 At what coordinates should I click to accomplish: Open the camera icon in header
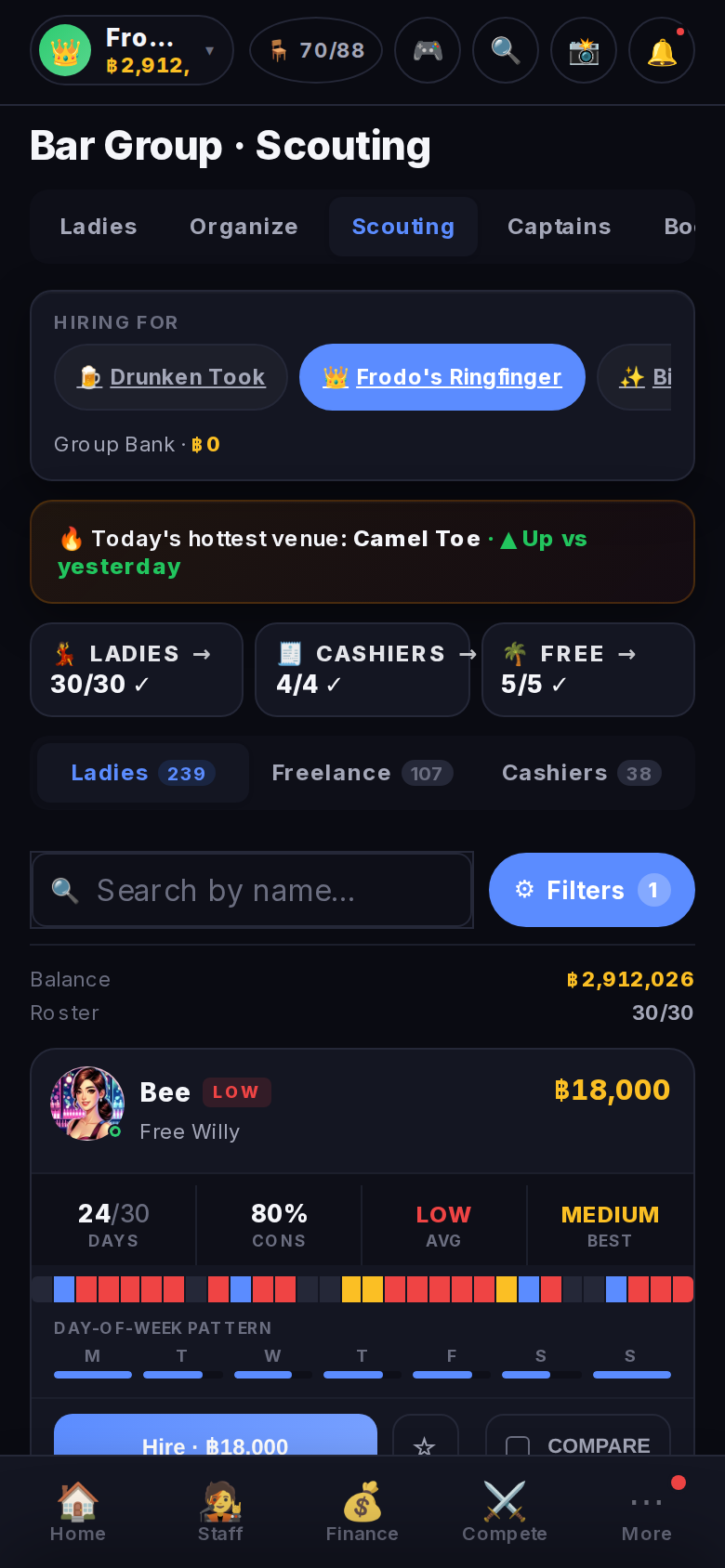pyautogui.click(x=584, y=50)
